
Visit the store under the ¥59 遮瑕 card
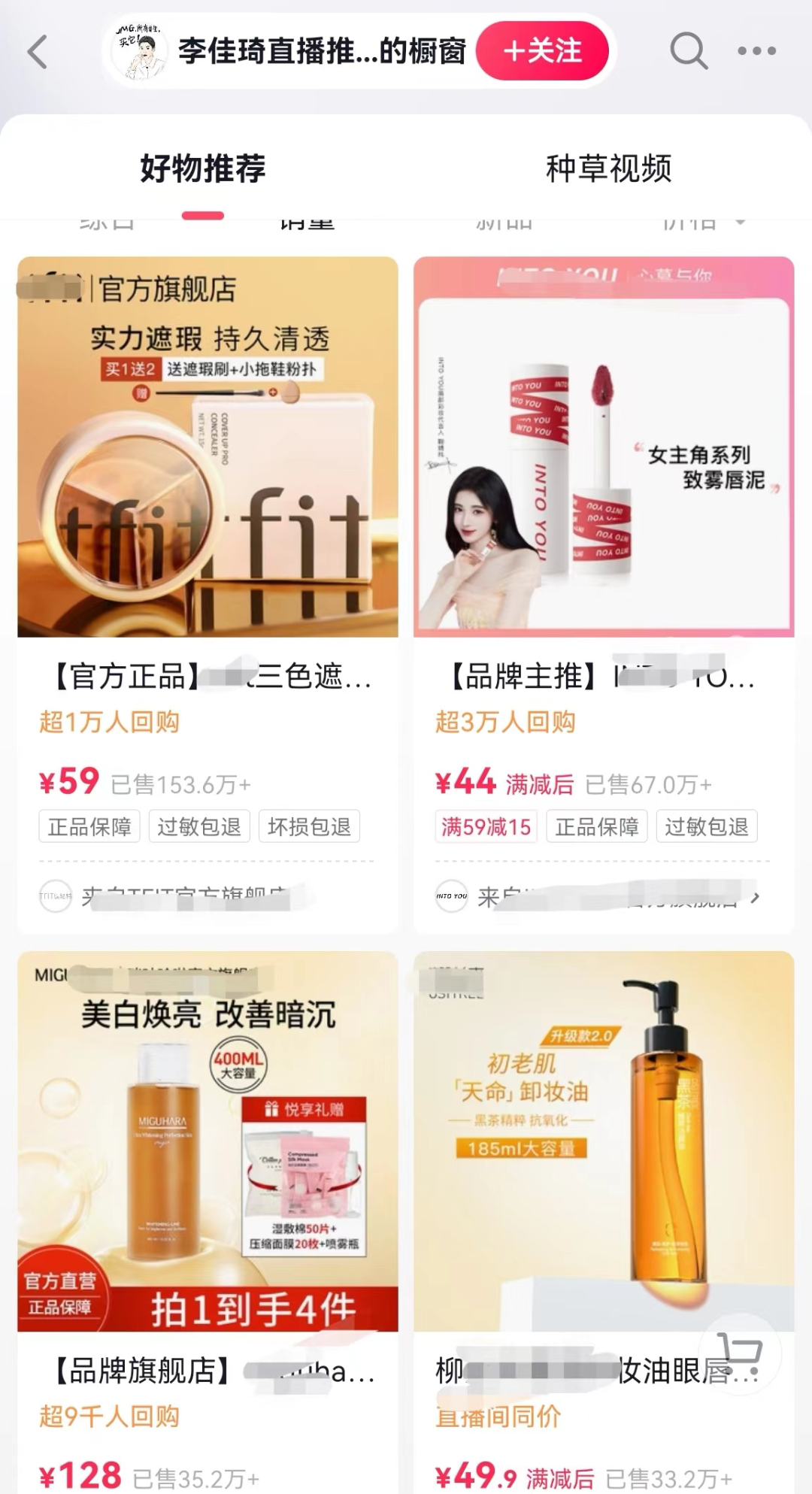[x=188, y=896]
